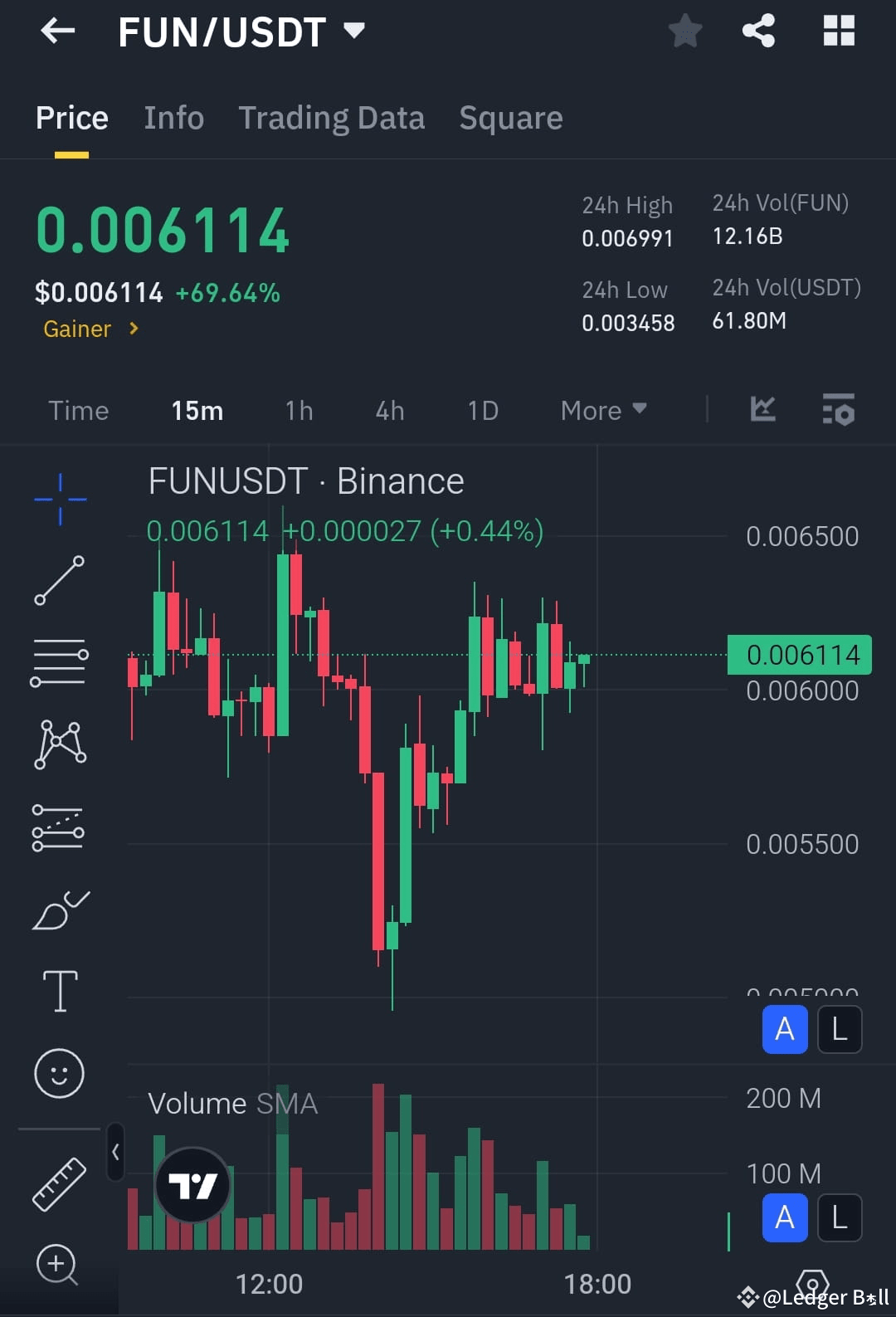Open the indicators panel icon
Screen dimensions: 896x1317
839,410
